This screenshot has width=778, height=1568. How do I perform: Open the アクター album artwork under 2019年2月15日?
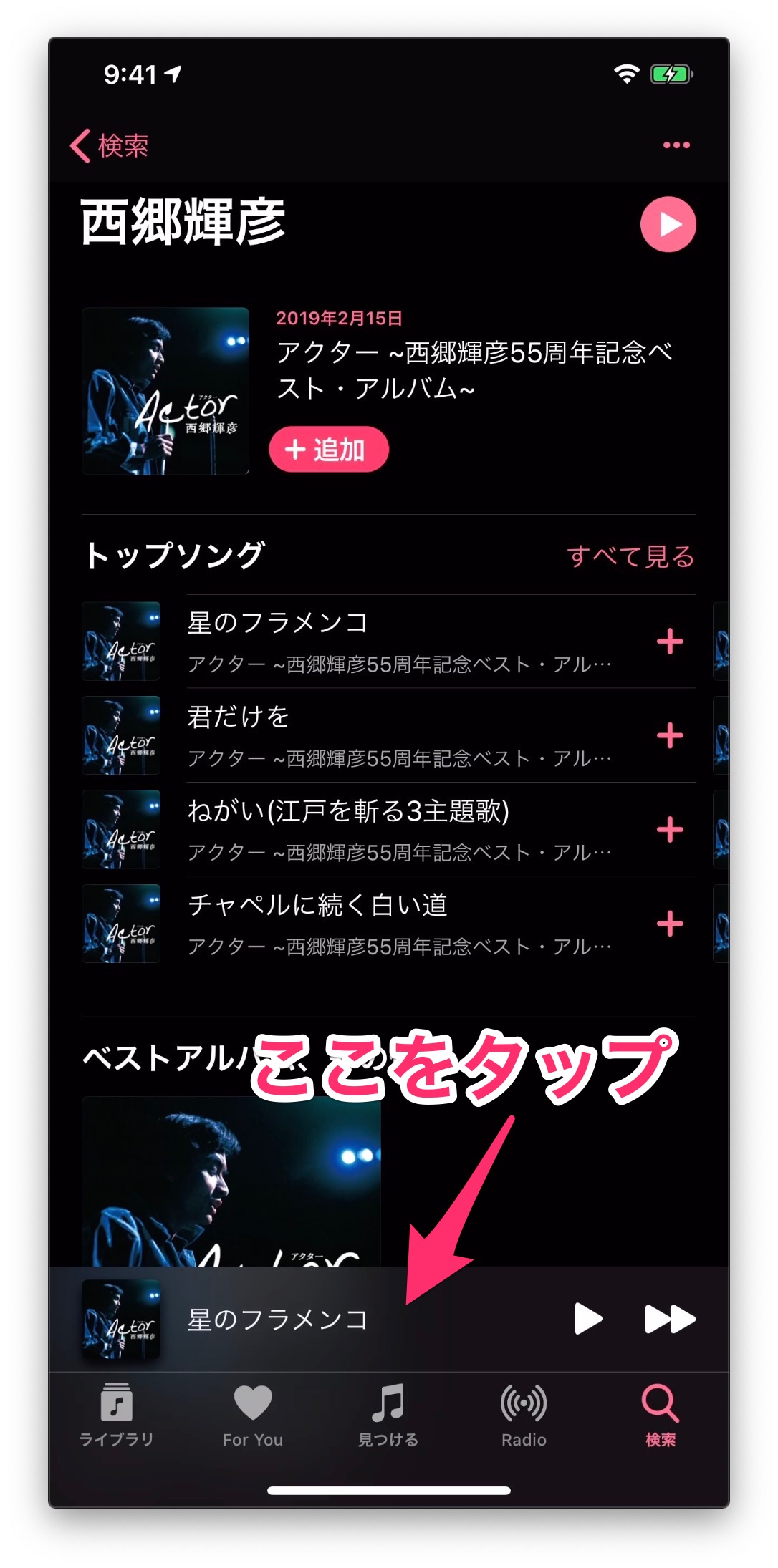point(165,391)
